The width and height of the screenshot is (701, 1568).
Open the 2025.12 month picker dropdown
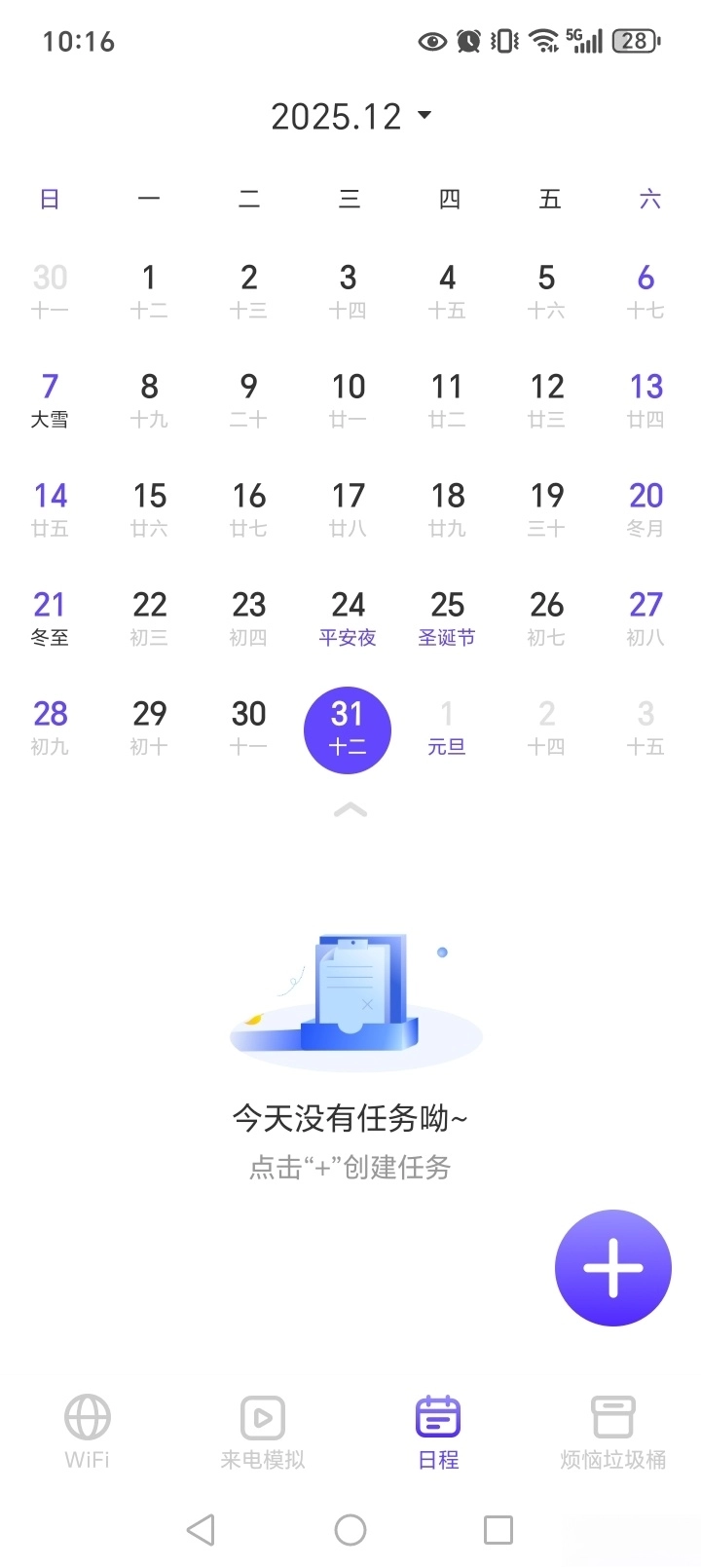350,114
